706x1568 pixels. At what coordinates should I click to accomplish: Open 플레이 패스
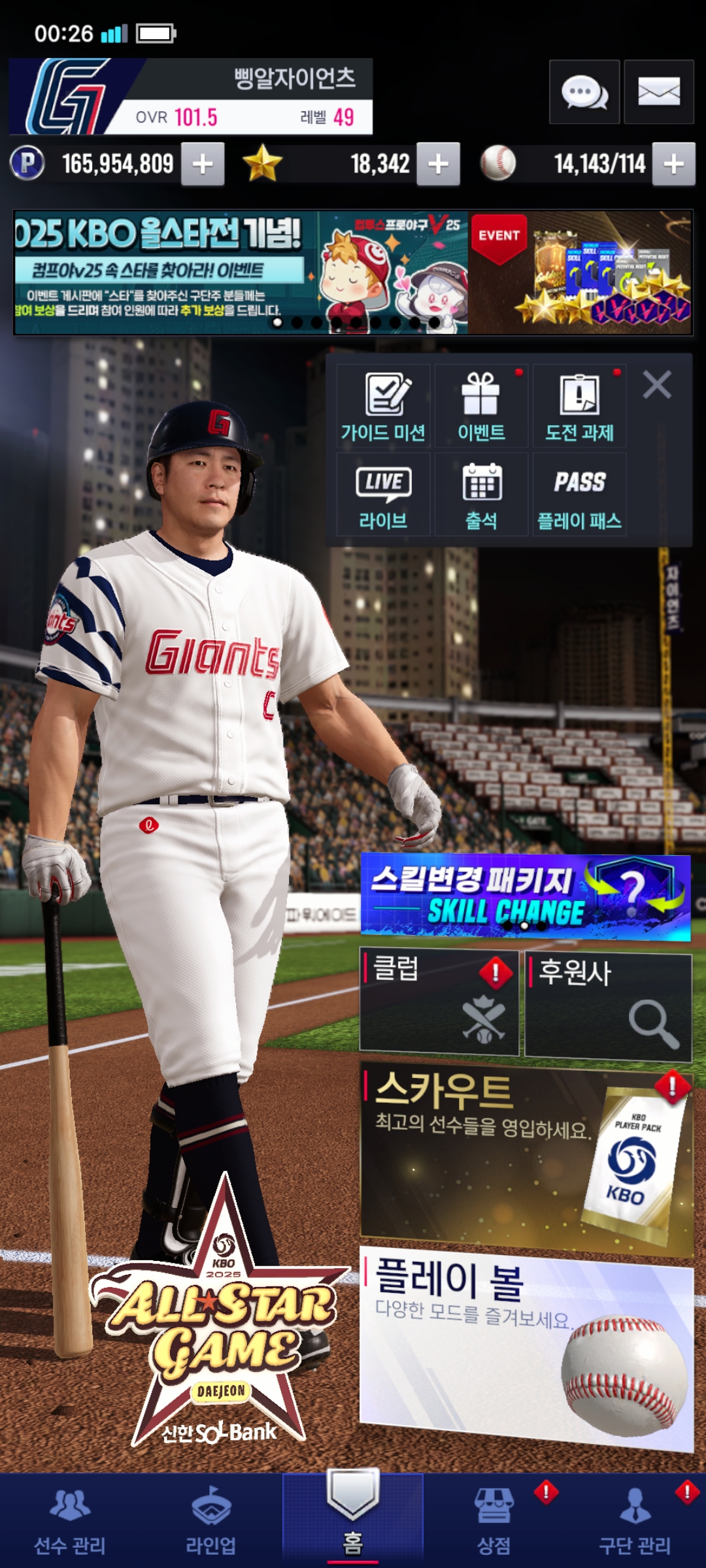click(x=579, y=495)
